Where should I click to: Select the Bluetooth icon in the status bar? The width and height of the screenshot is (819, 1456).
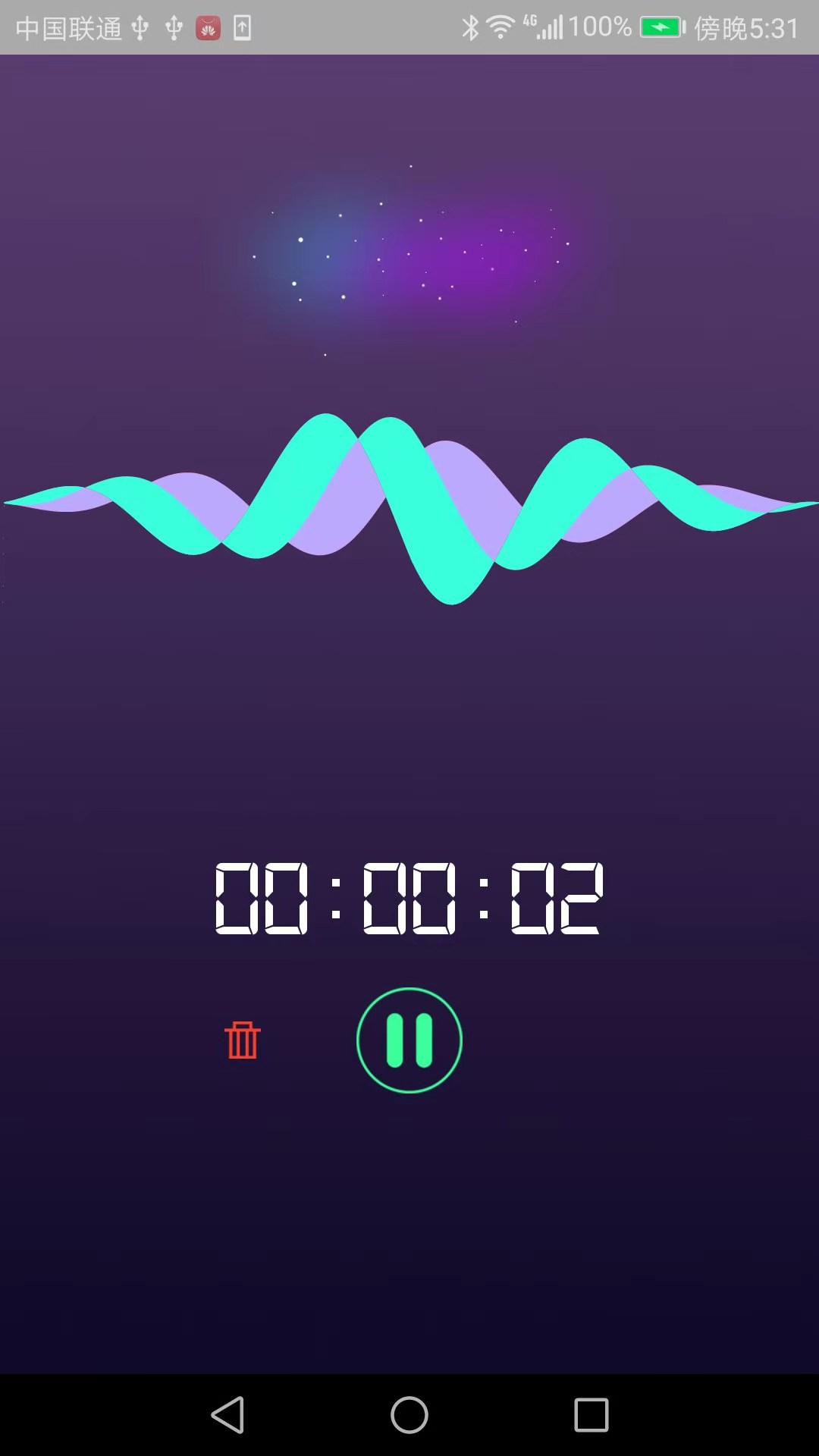pyautogui.click(x=470, y=27)
